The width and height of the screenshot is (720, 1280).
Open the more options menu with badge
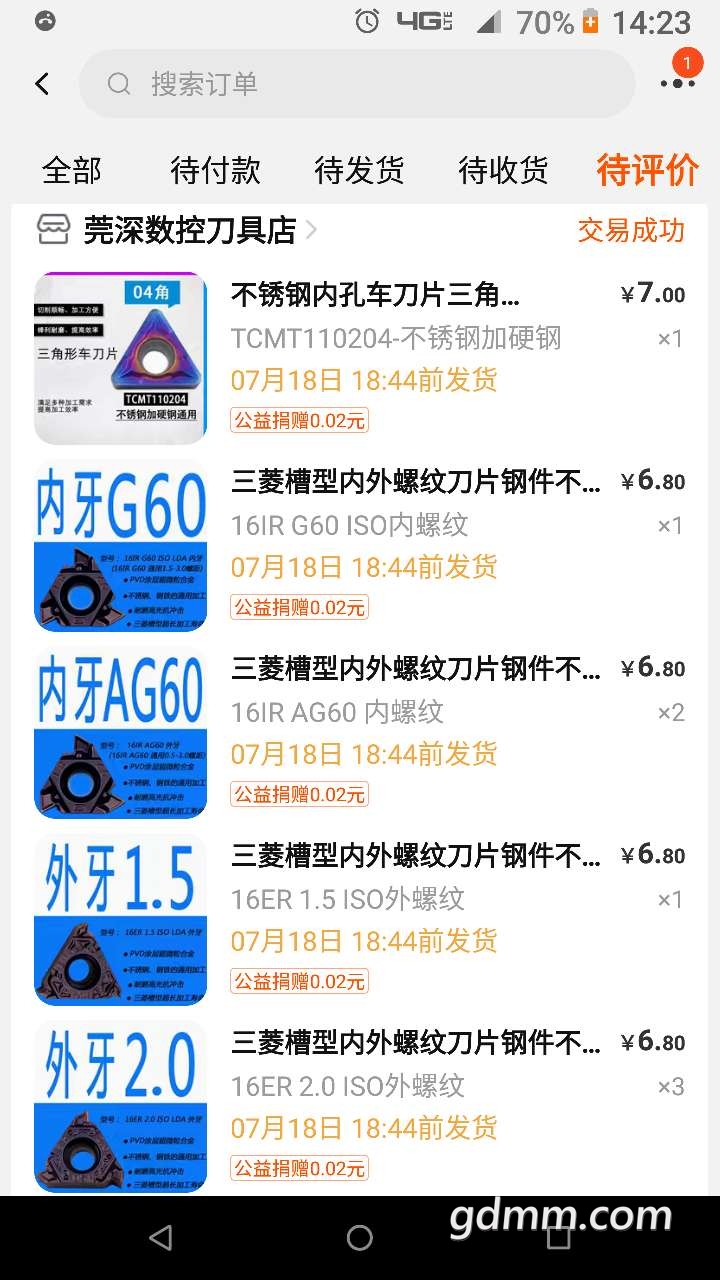coord(677,82)
